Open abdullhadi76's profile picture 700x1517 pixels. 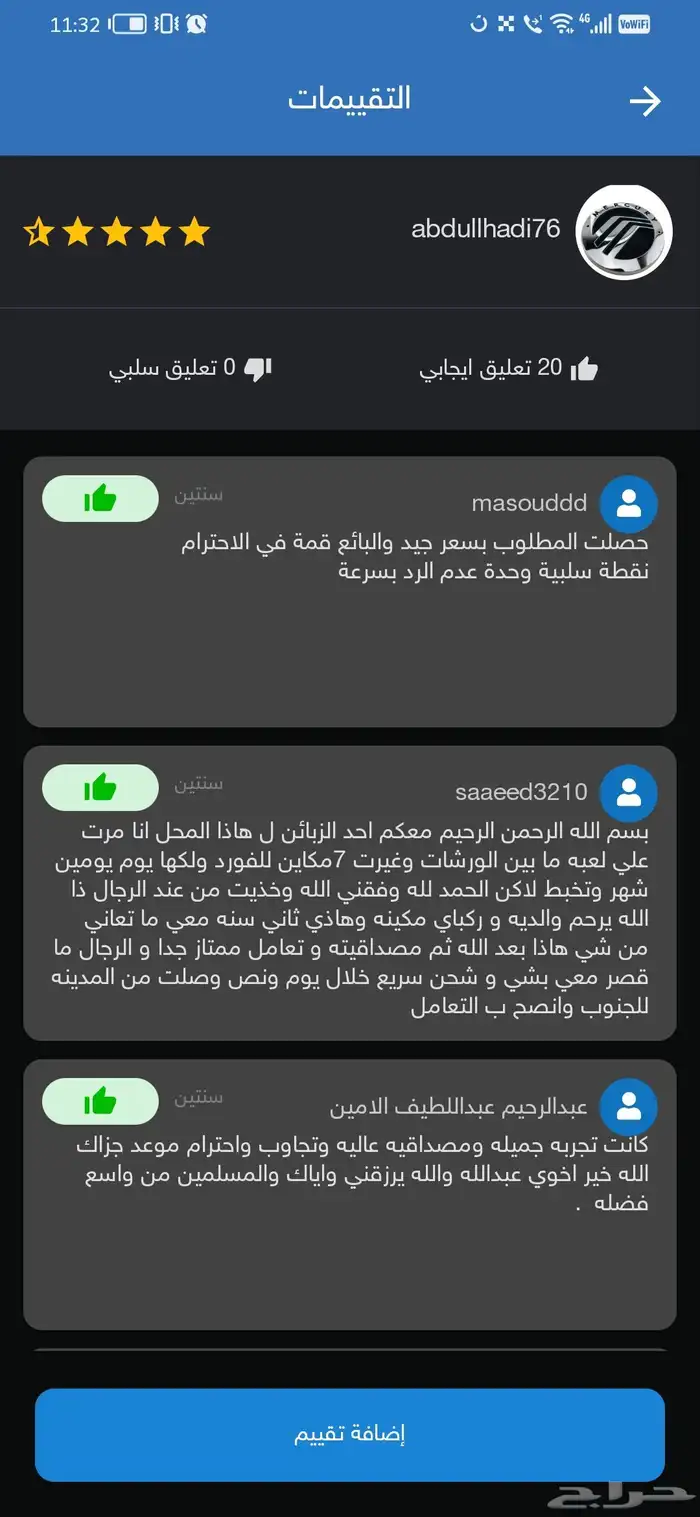point(624,231)
